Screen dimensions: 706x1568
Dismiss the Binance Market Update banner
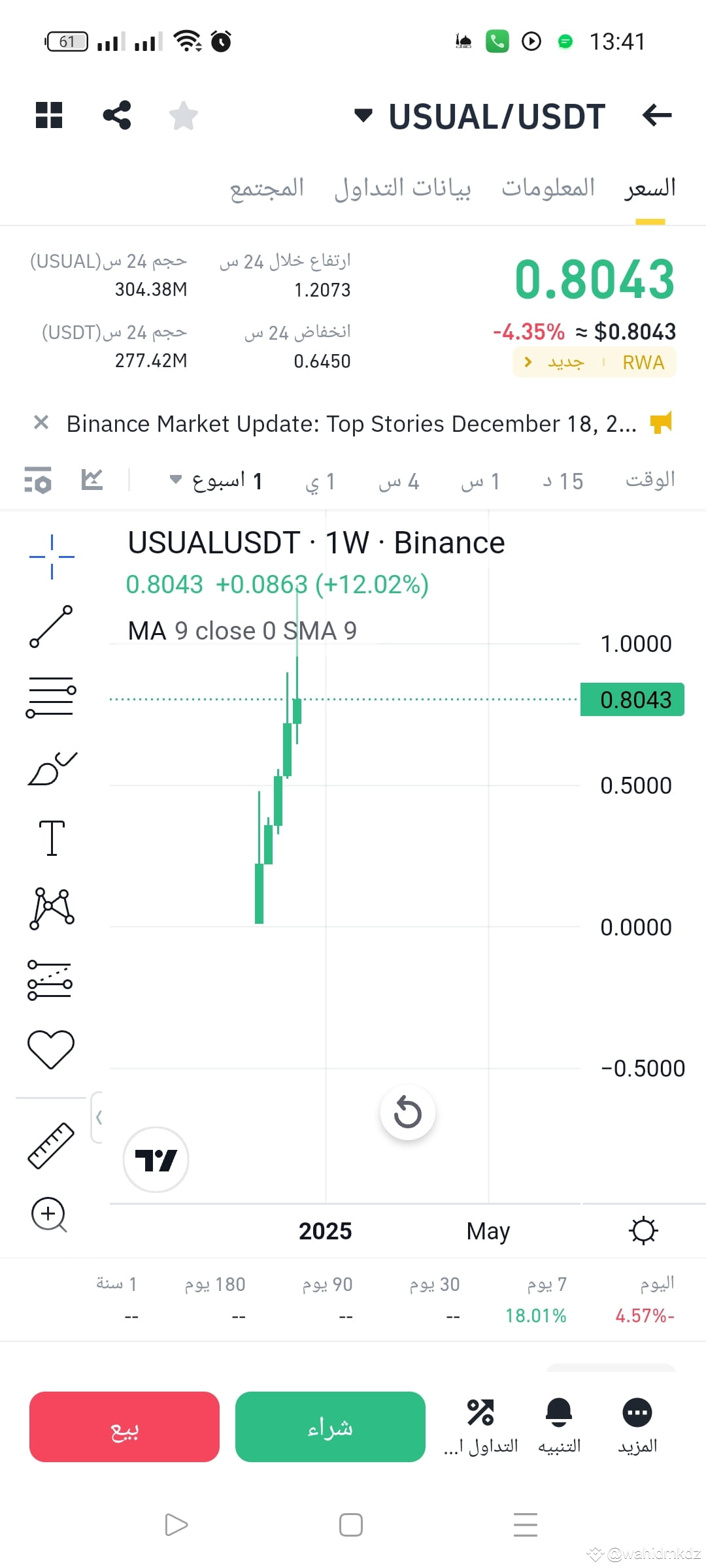tap(41, 423)
